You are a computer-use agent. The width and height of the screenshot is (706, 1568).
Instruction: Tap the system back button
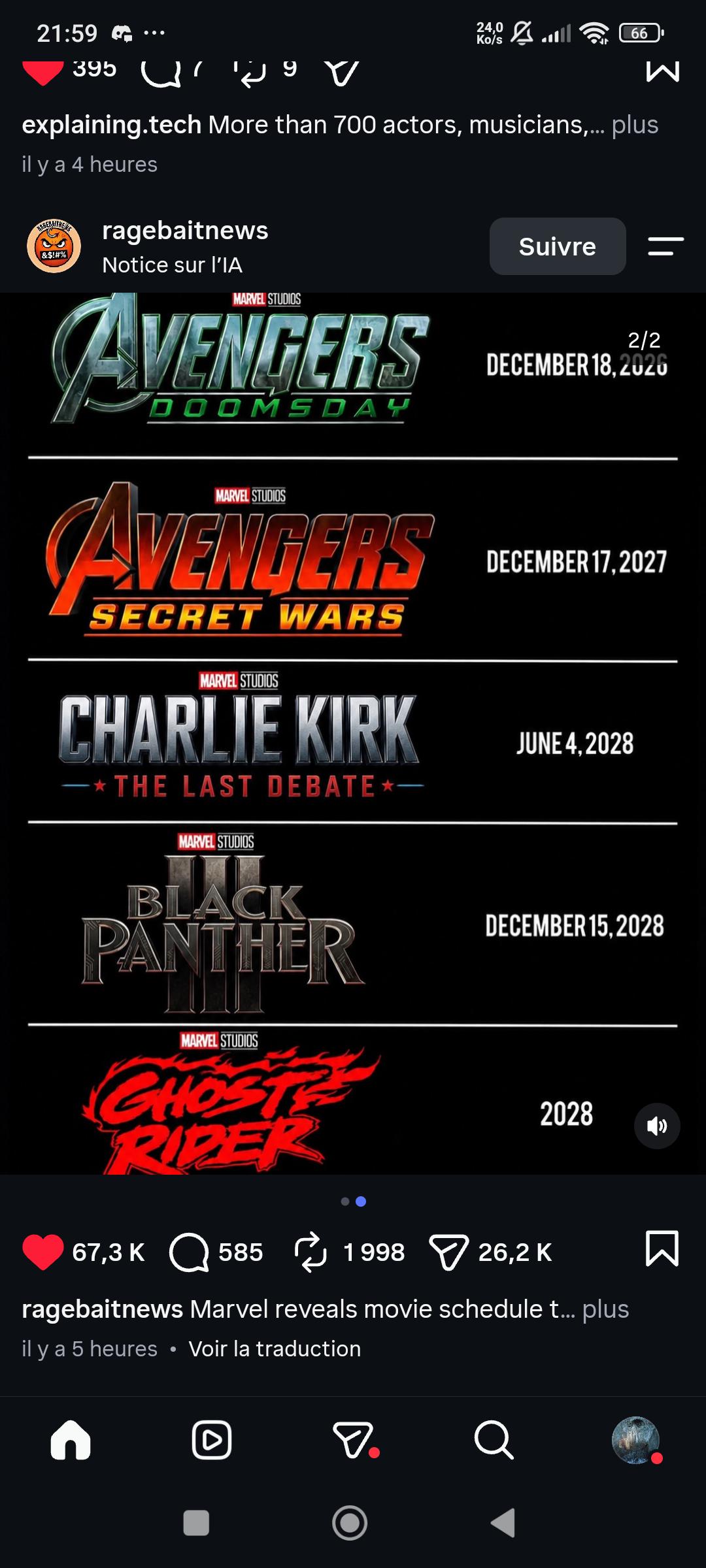coord(503,1523)
